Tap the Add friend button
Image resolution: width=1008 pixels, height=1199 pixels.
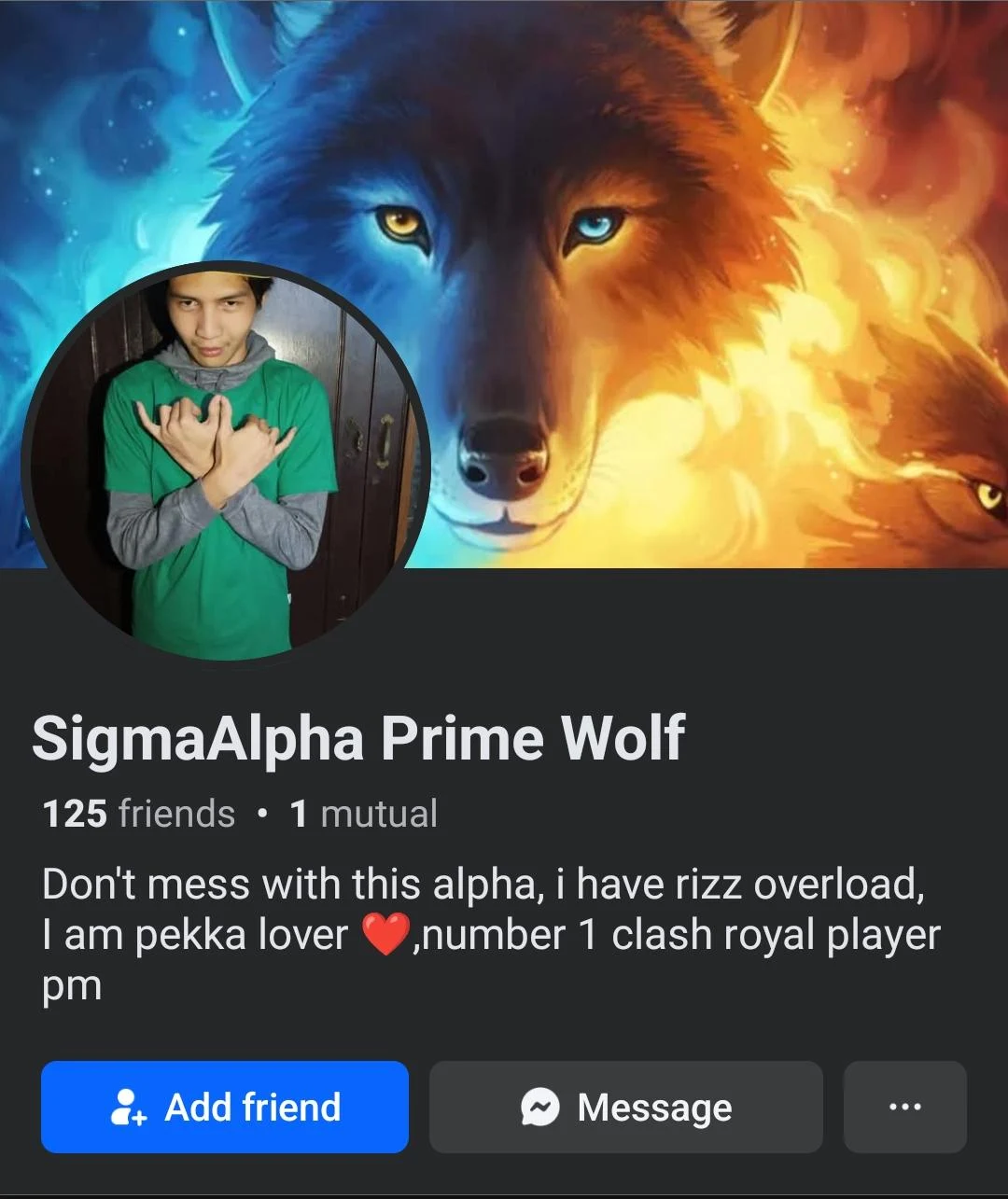pos(224,1107)
